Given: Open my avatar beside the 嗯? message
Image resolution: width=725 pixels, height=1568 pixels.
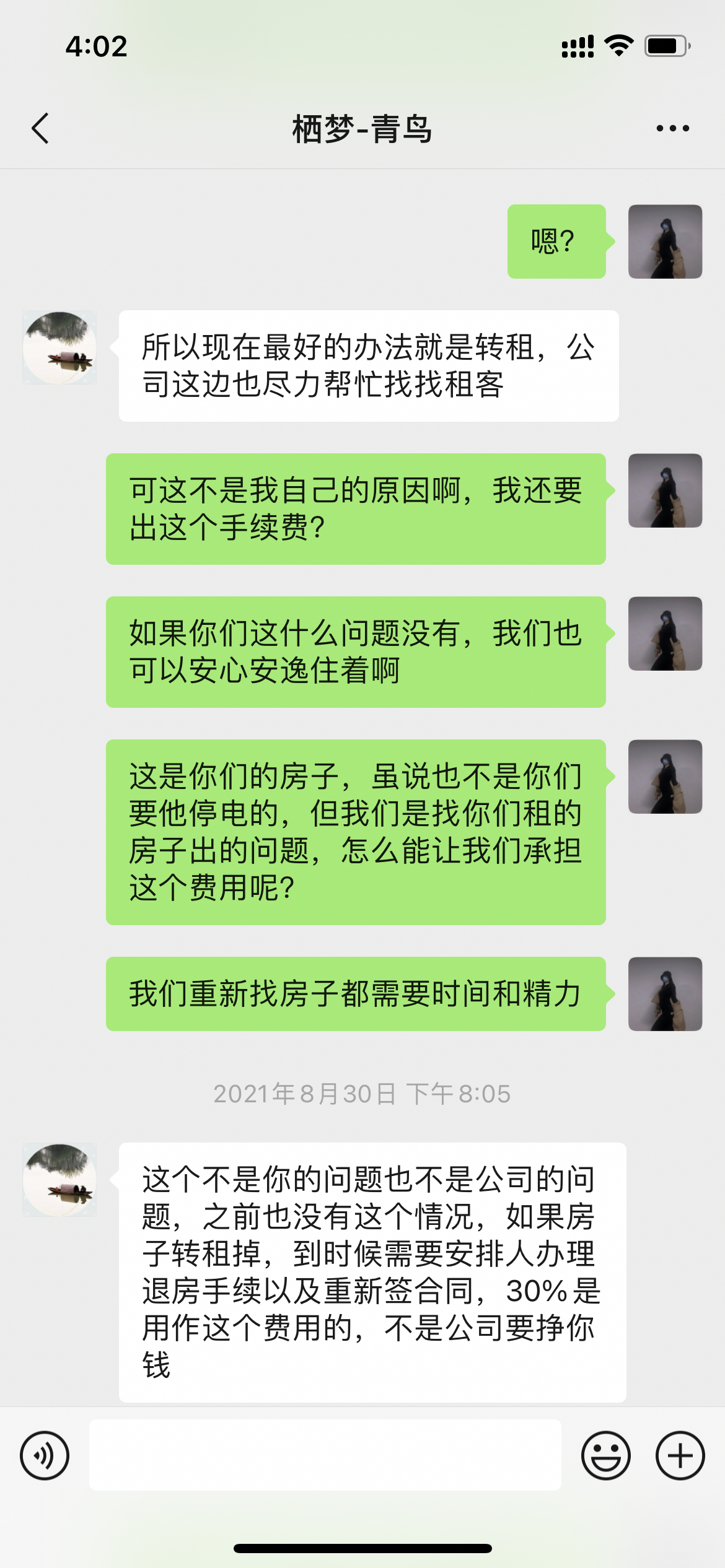Looking at the screenshot, I should pyautogui.click(x=665, y=242).
